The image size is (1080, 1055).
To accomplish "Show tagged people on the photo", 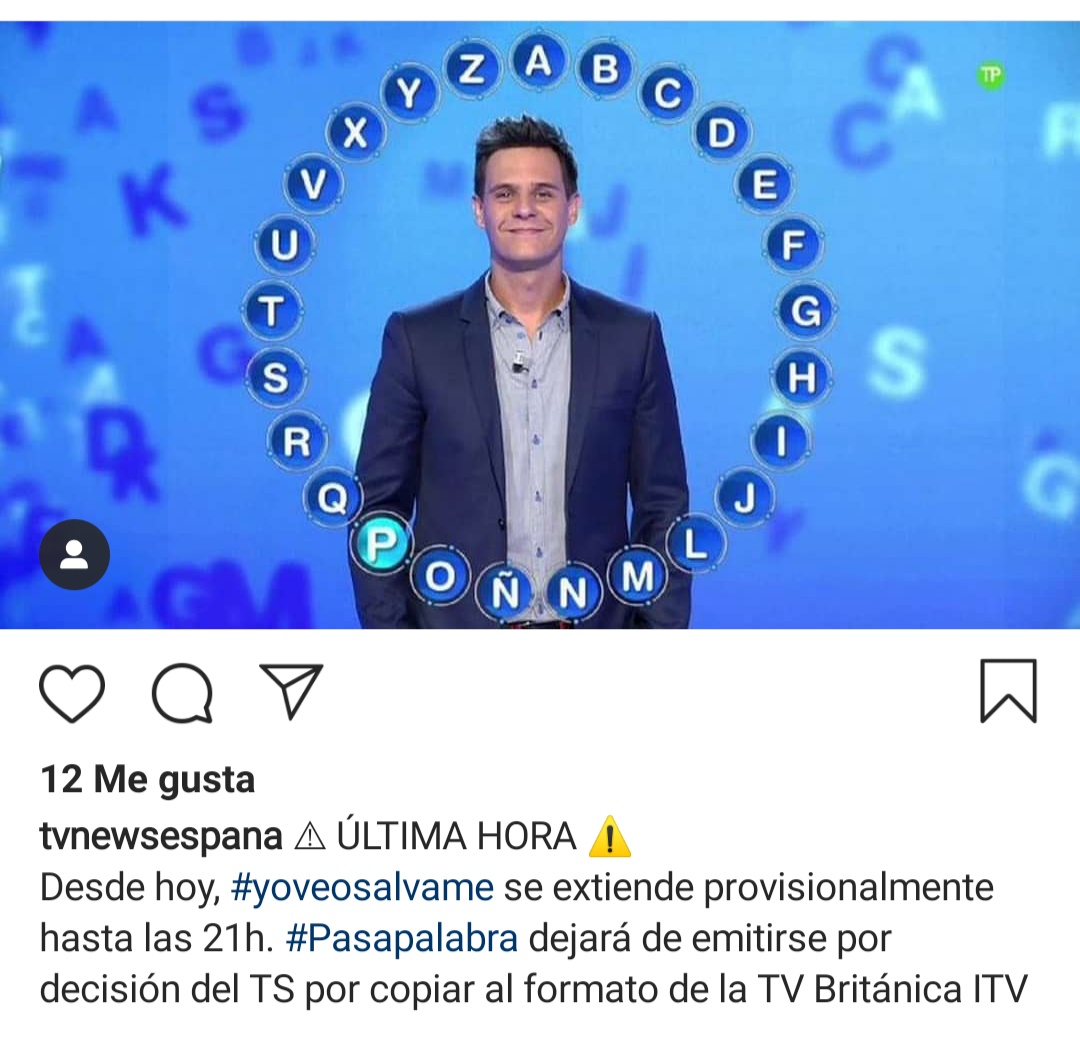I will (x=74, y=554).
